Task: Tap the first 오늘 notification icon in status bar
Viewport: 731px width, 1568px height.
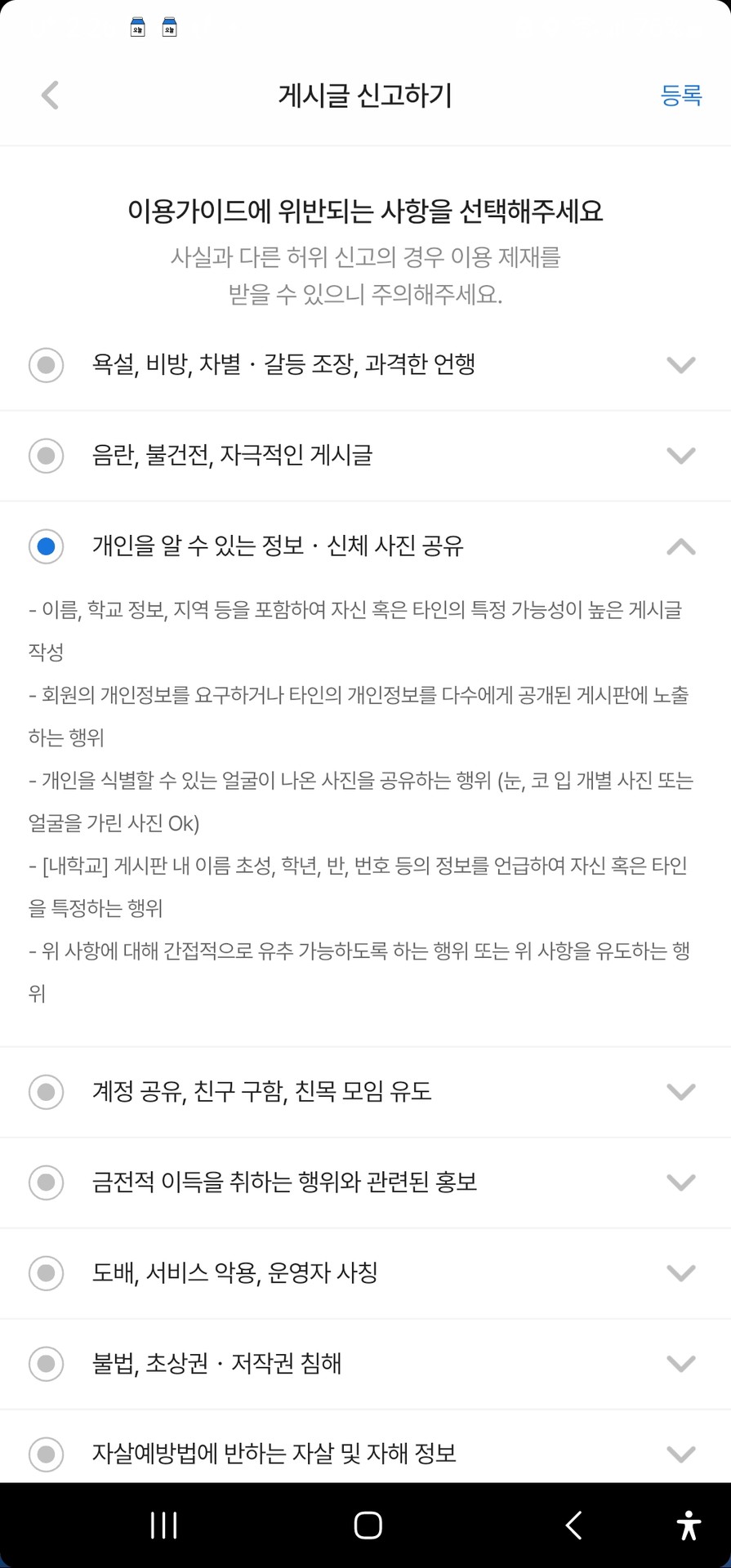Action: tap(139, 27)
